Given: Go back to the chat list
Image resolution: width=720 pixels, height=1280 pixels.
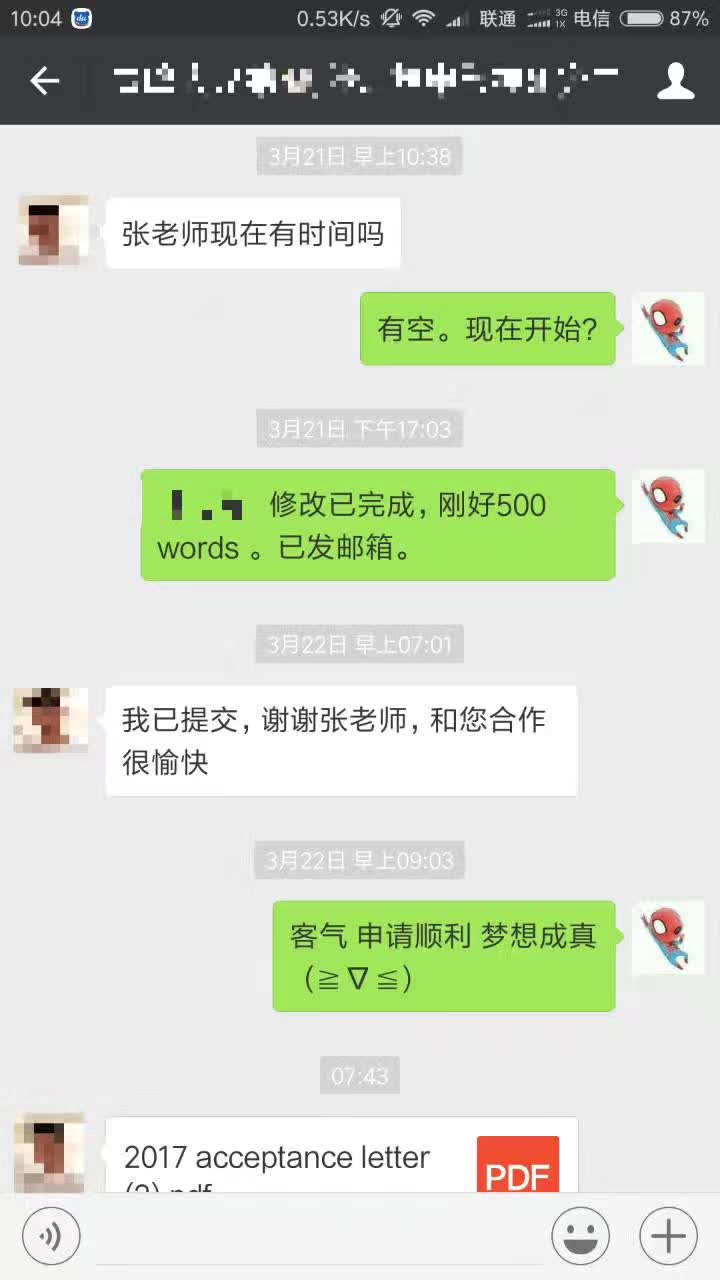Looking at the screenshot, I should tap(45, 81).
